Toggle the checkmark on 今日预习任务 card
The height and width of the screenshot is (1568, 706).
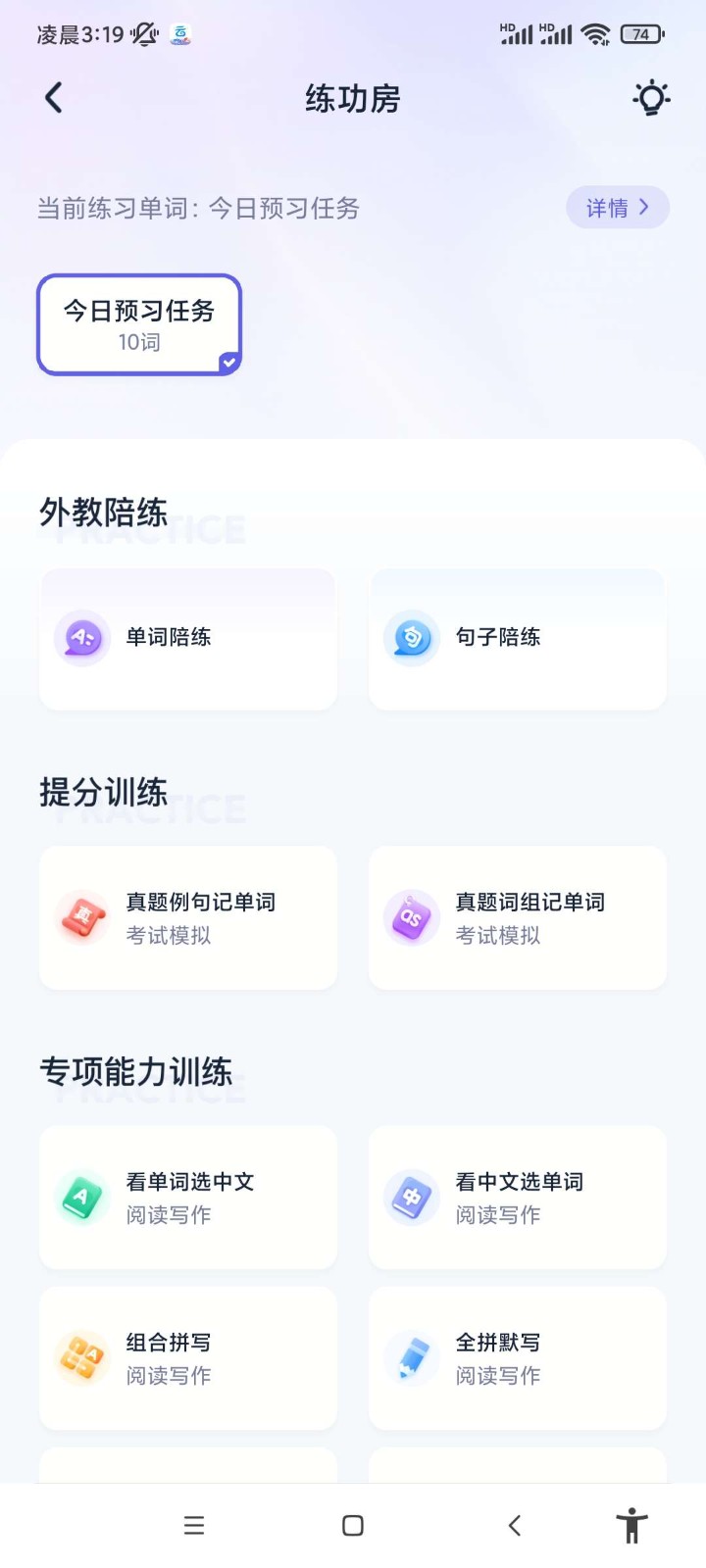(x=227, y=362)
